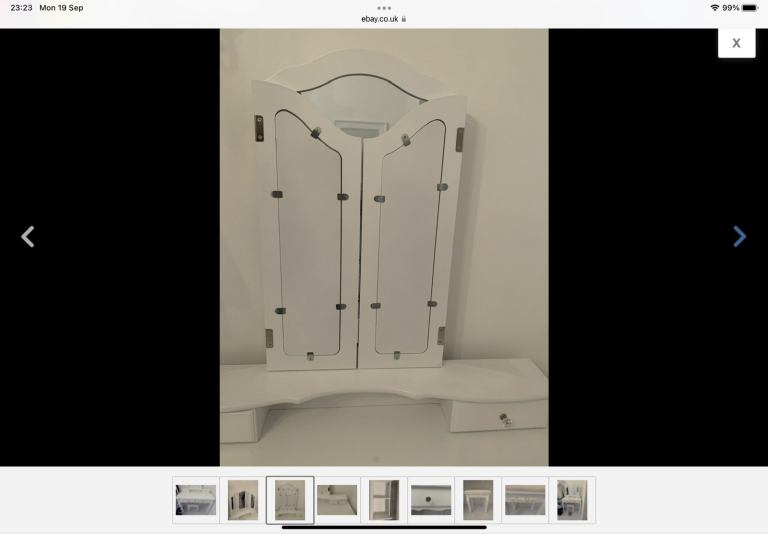Select the ninth and last thumbnail

[572, 500]
